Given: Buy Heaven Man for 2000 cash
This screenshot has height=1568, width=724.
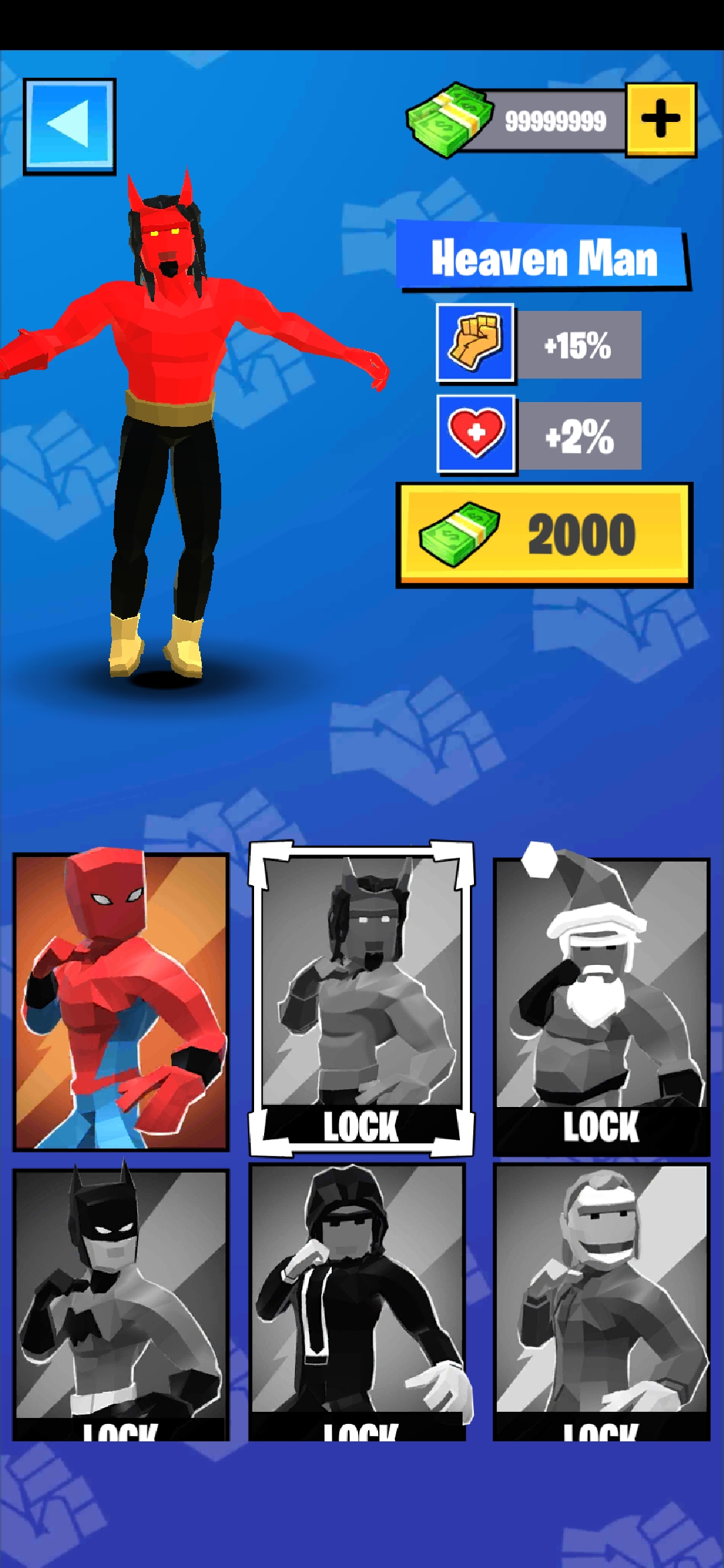Looking at the screenshot, I should (x=544, y=535).
